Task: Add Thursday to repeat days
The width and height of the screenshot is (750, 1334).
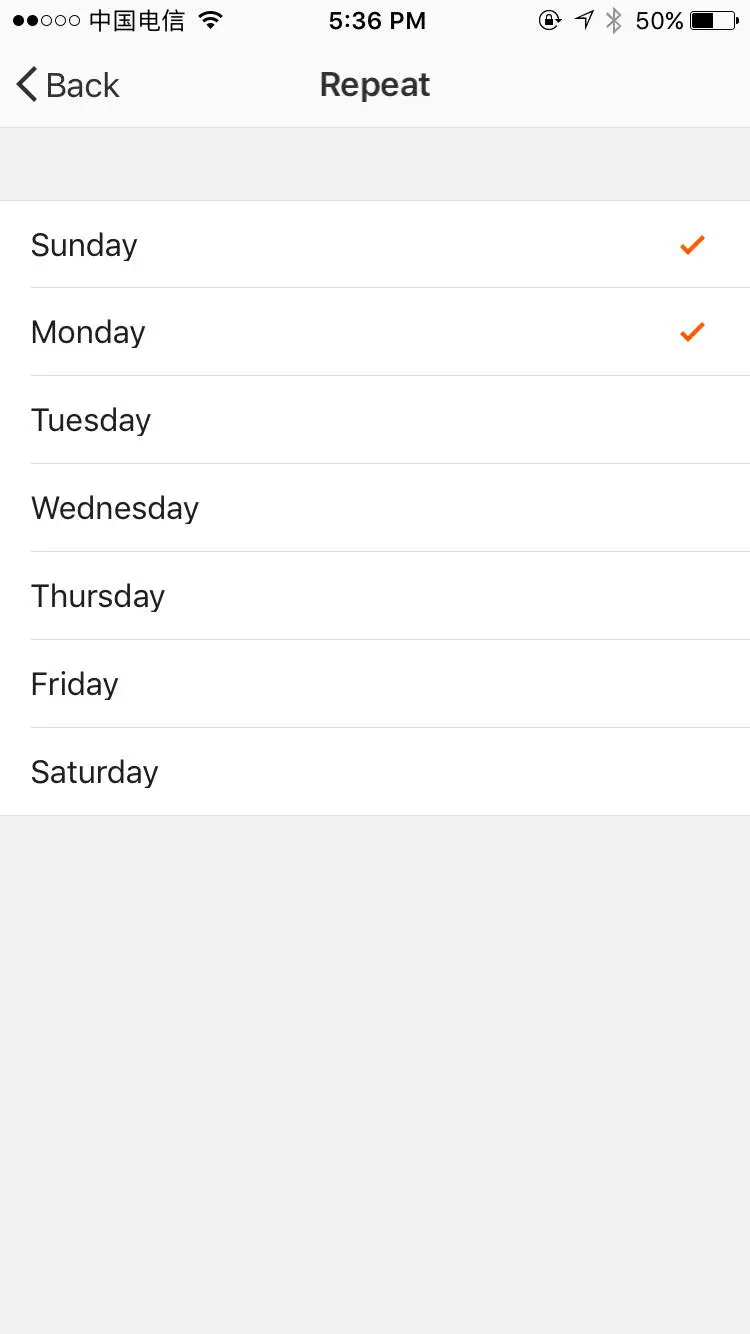Action: pyautogui.click(x=375, y=596)
